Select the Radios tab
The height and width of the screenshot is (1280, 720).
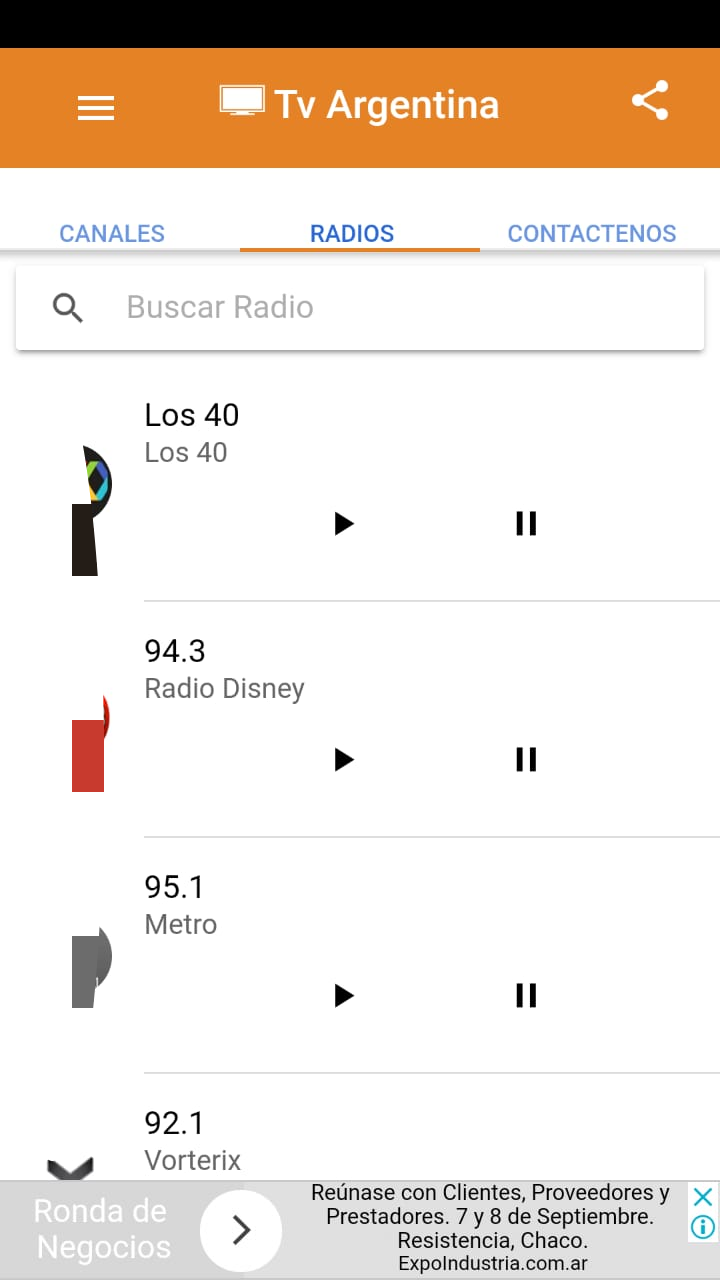[x=352, y=234]
